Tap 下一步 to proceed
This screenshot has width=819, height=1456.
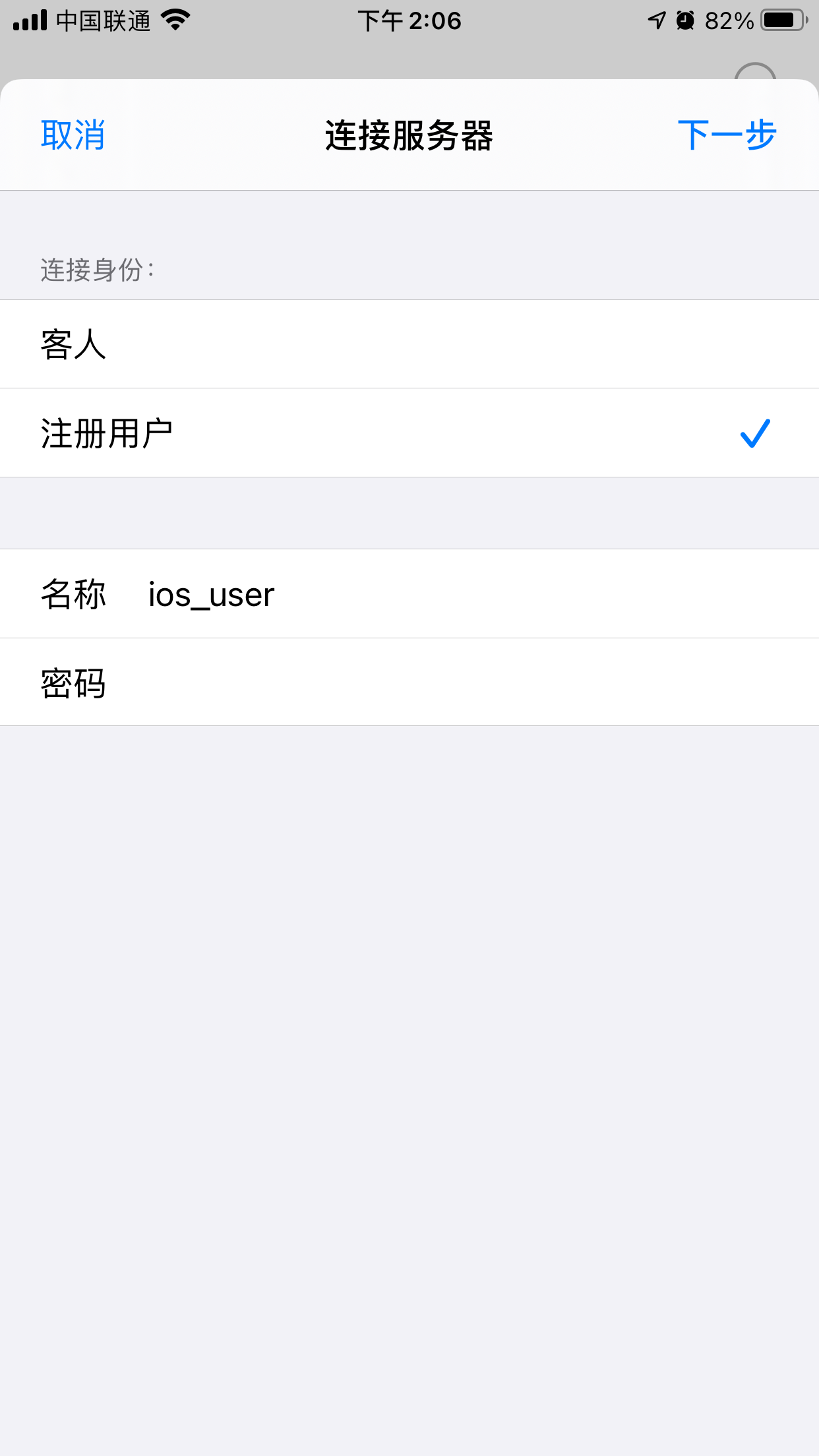[x=727, y=135]
